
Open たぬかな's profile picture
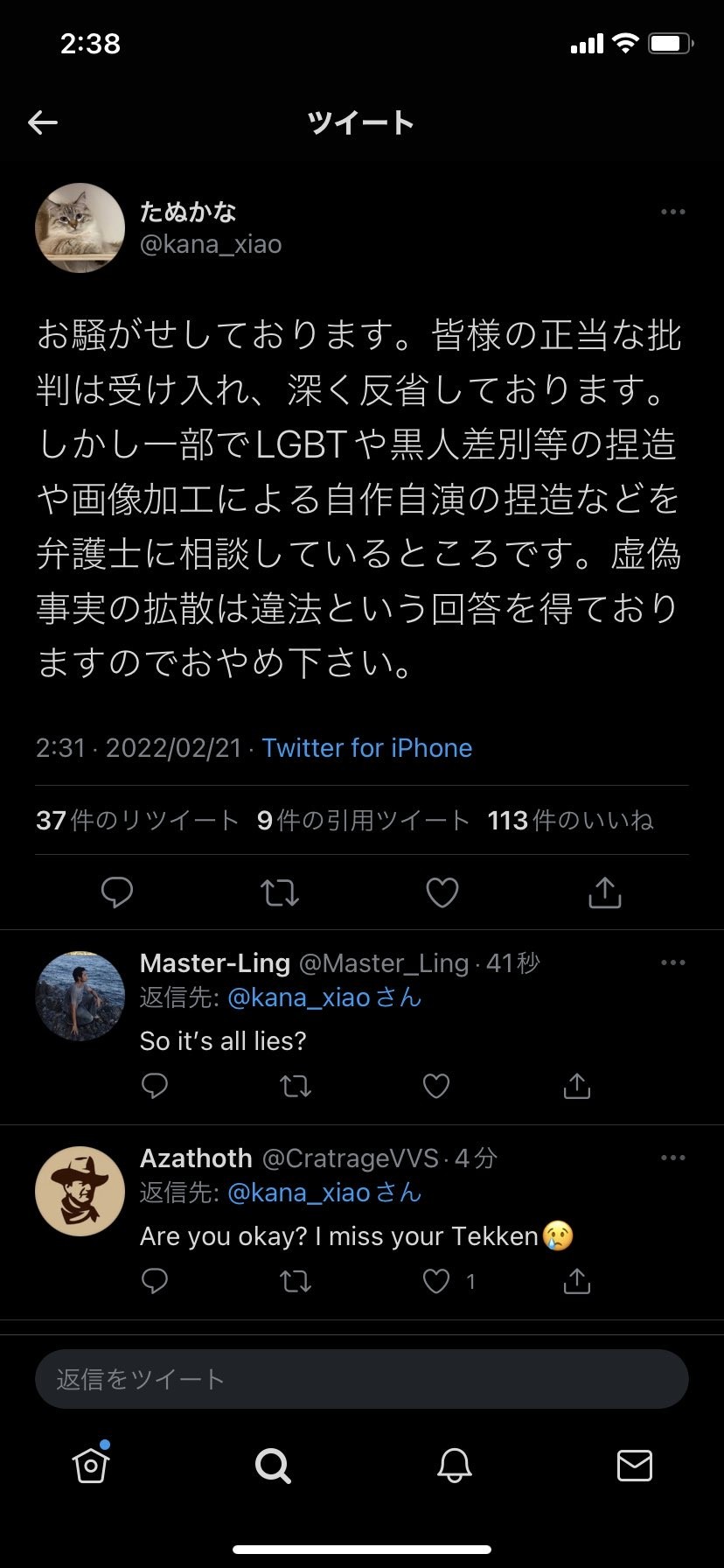point(80,227)
